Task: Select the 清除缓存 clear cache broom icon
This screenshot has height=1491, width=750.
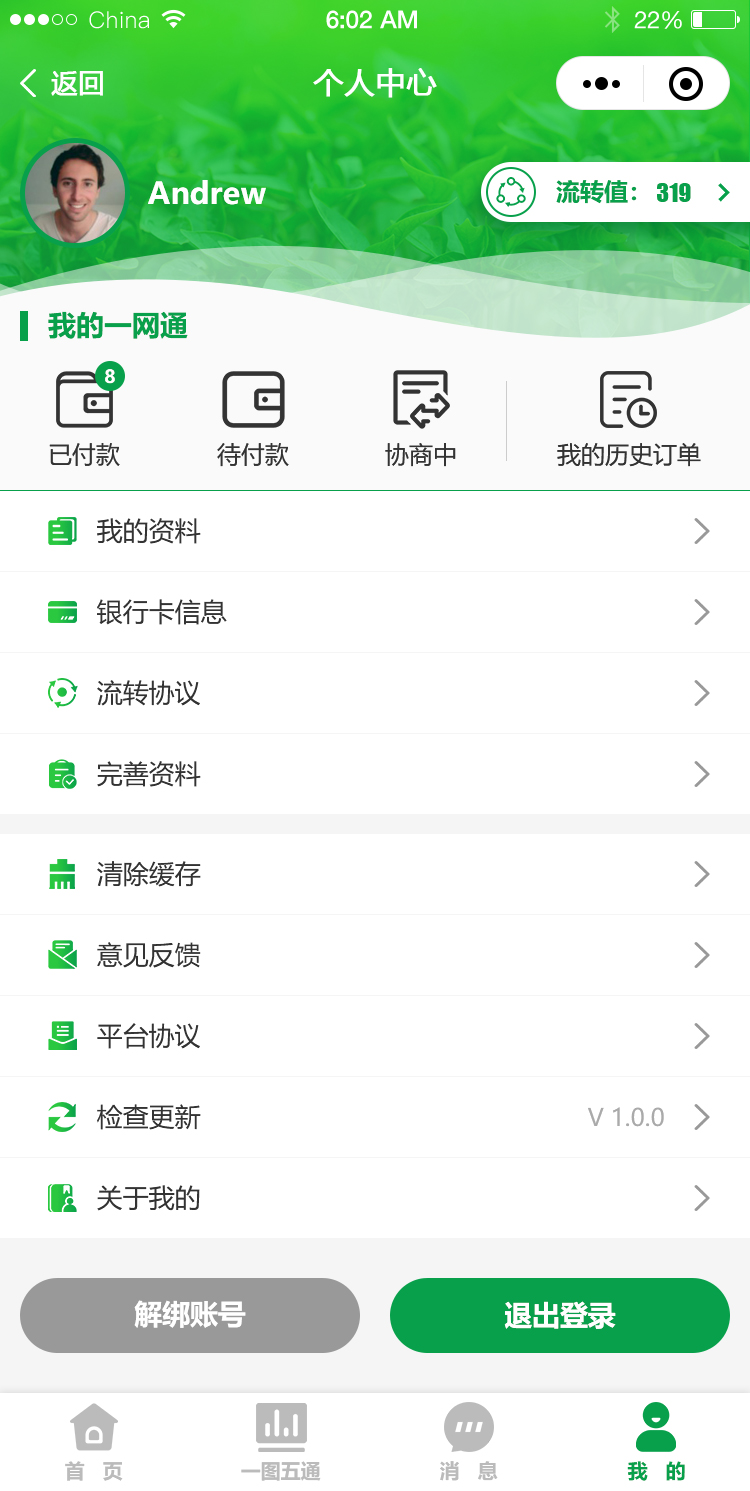Action: pos(62,872)
